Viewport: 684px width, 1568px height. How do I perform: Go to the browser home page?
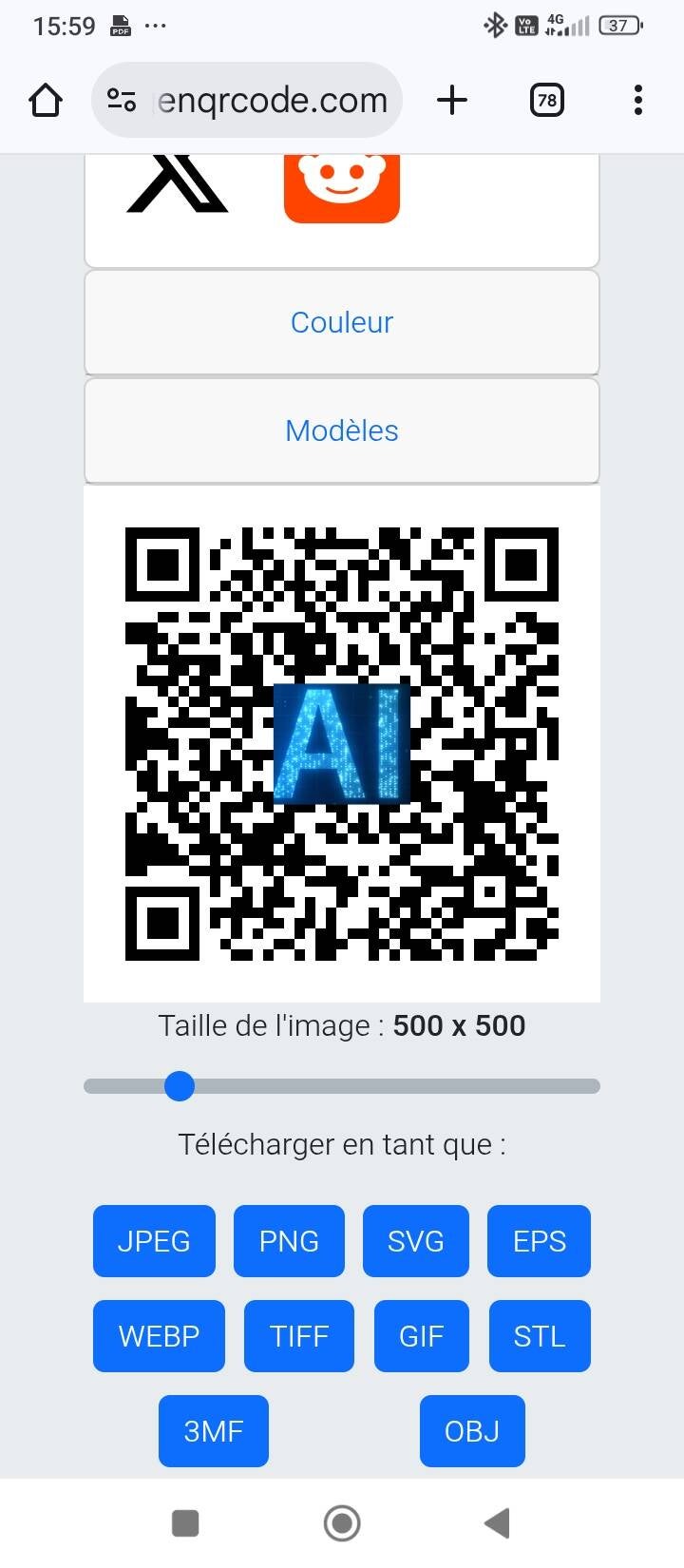pyautogui.click(x=46, y=100)
